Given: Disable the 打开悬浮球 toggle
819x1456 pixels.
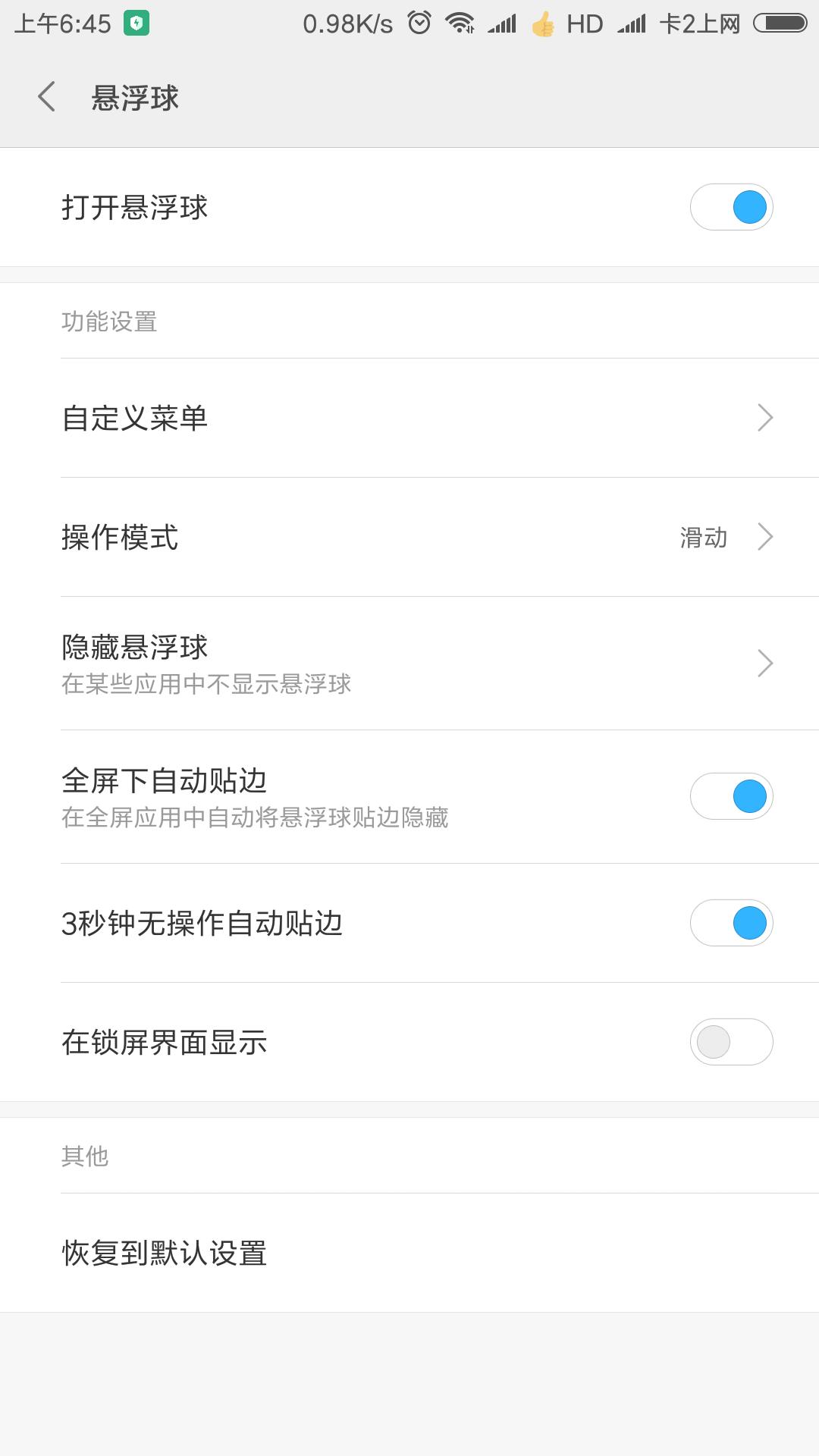Looking at the screenshot, I should click(730, 206).
